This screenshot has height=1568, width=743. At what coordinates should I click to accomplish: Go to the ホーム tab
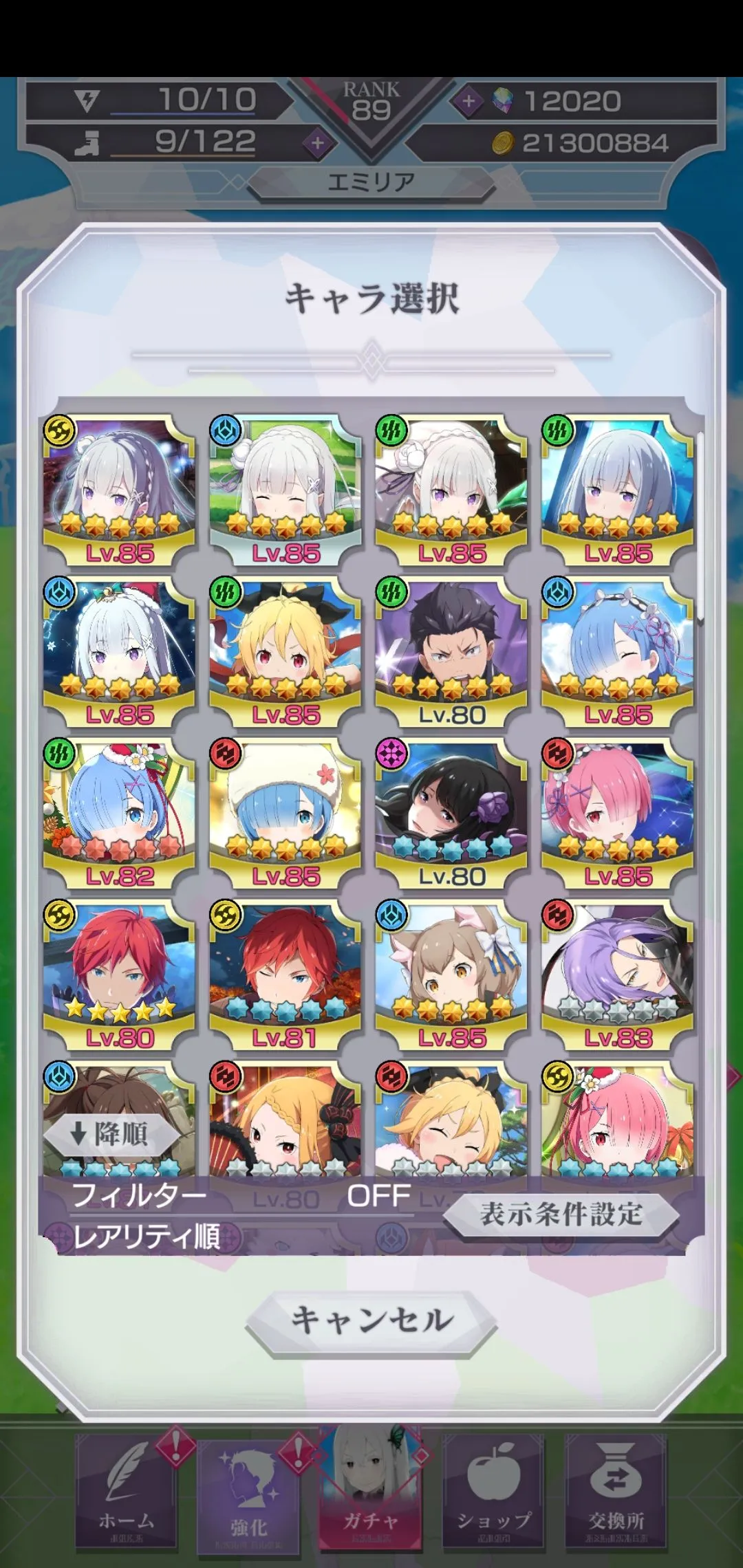click(126, 1492)
